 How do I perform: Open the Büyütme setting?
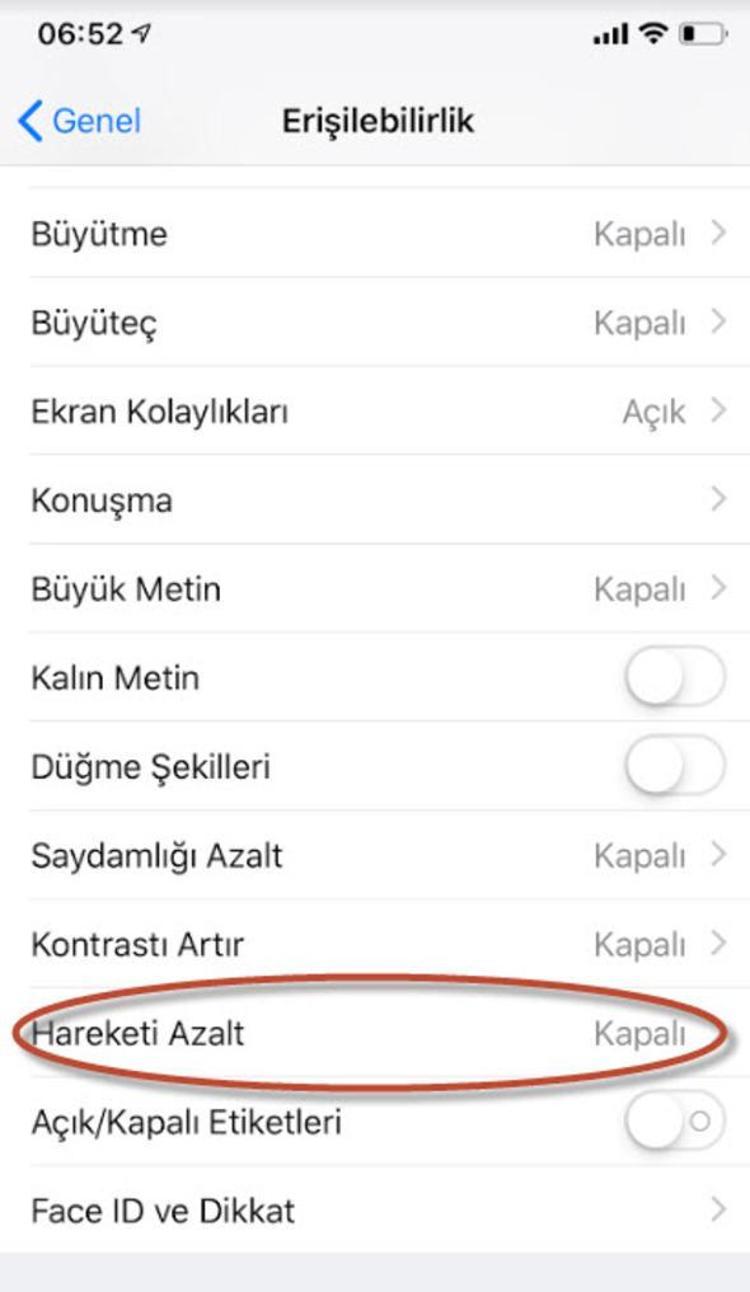(x=375, y=234)
